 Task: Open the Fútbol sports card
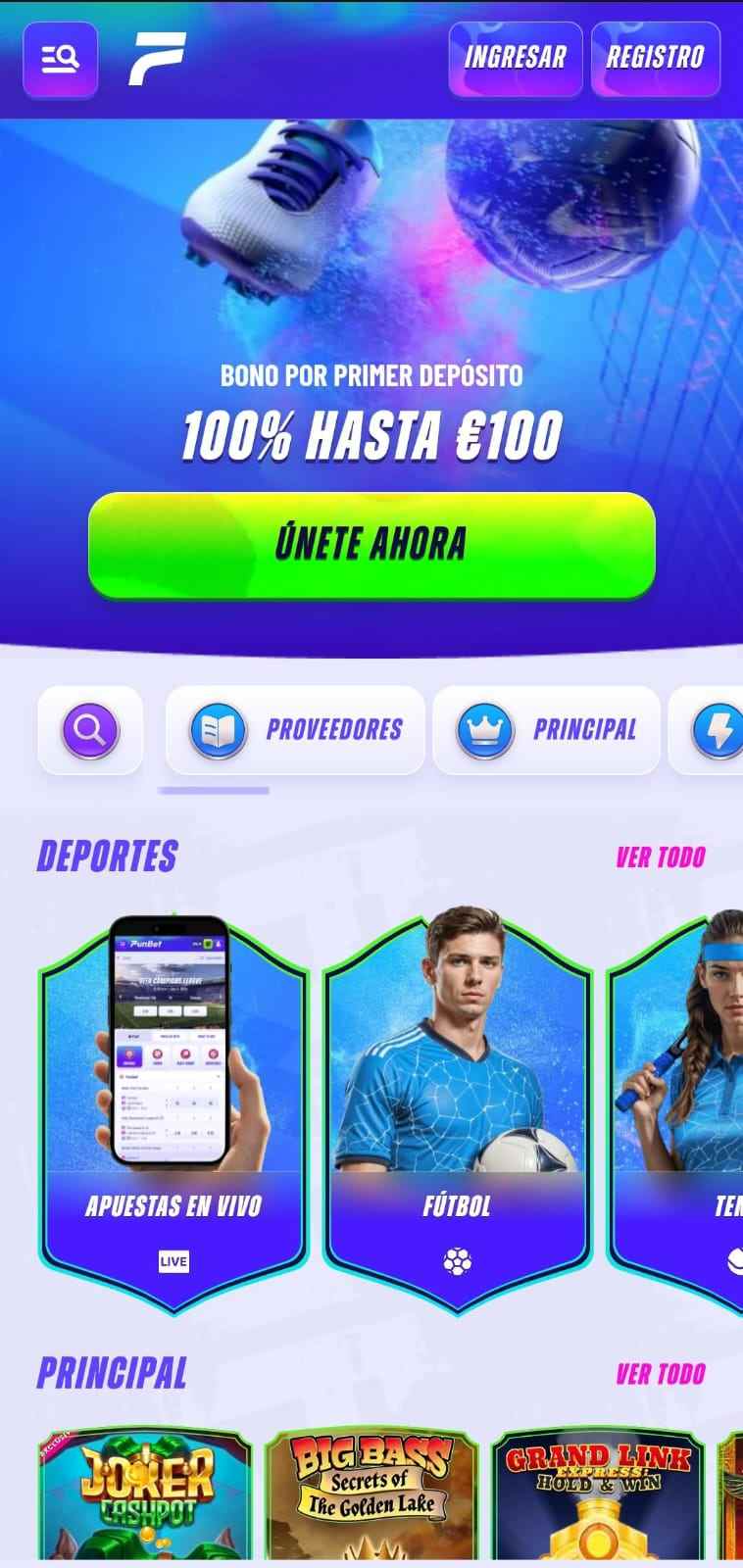pyautogui.click(x=458, y=1112)
